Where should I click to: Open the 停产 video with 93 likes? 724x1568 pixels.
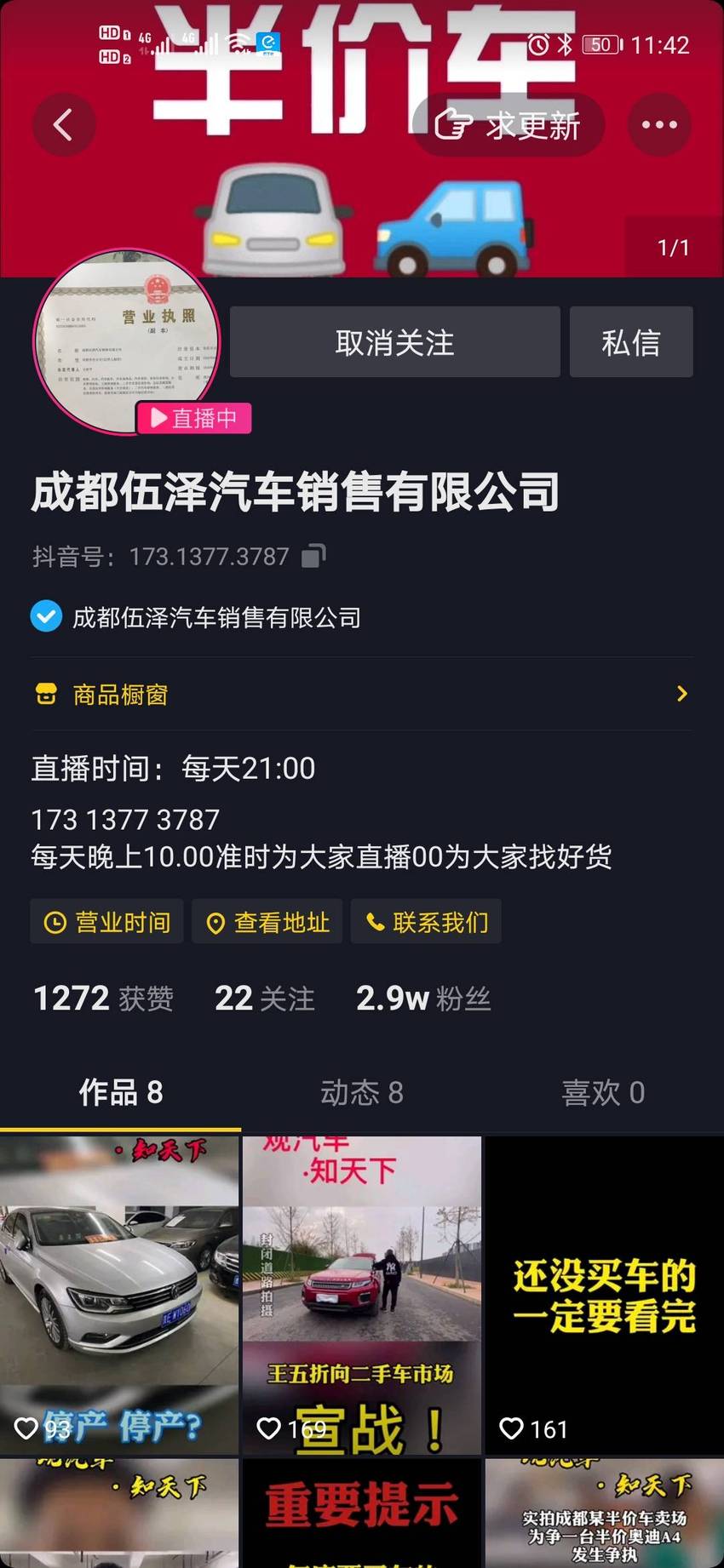point(119,1295)
